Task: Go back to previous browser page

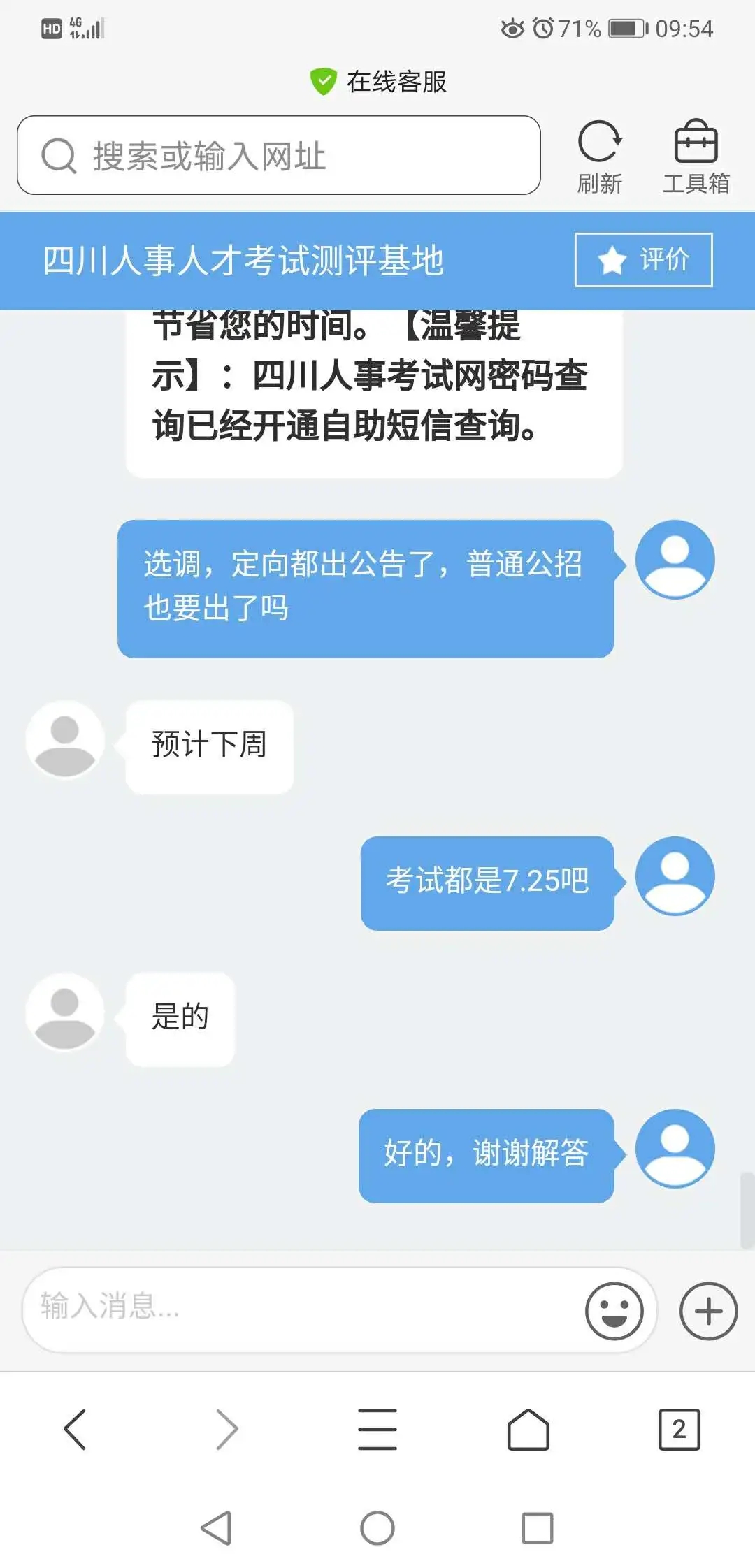Action: click(x=75, y=1430)
